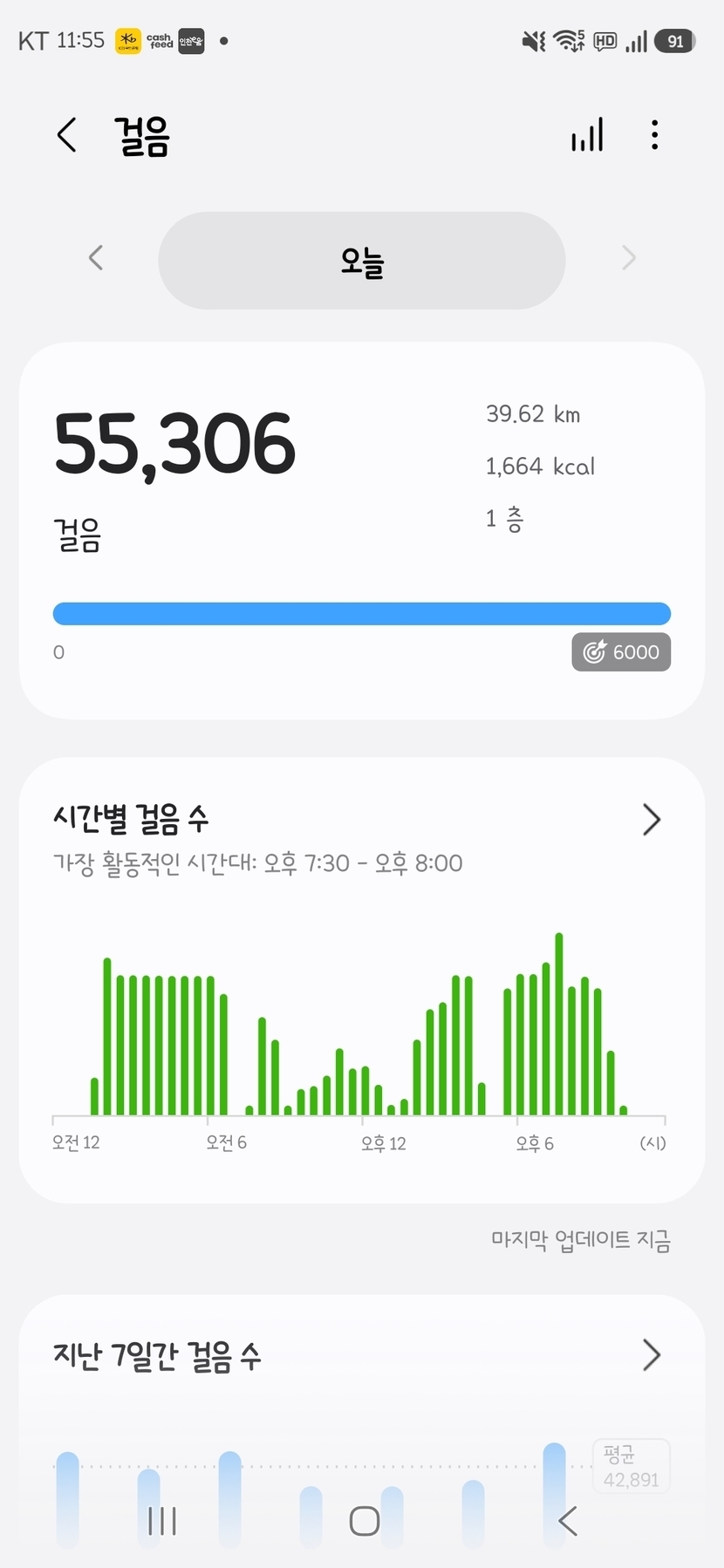
Task: Open 시간별 걸음 수 details
Action: point(652,820)
